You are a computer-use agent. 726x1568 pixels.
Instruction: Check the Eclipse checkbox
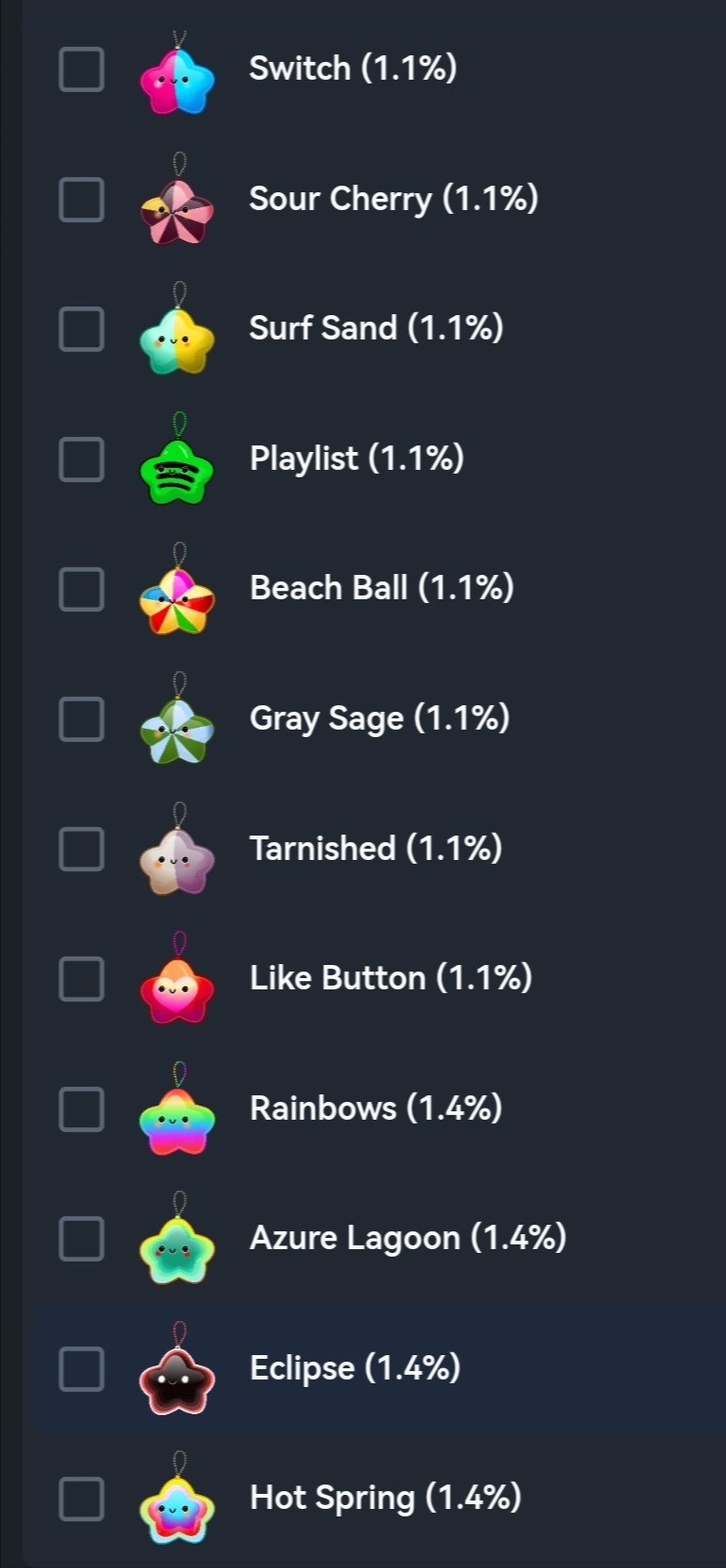(x=82, y=1368)
